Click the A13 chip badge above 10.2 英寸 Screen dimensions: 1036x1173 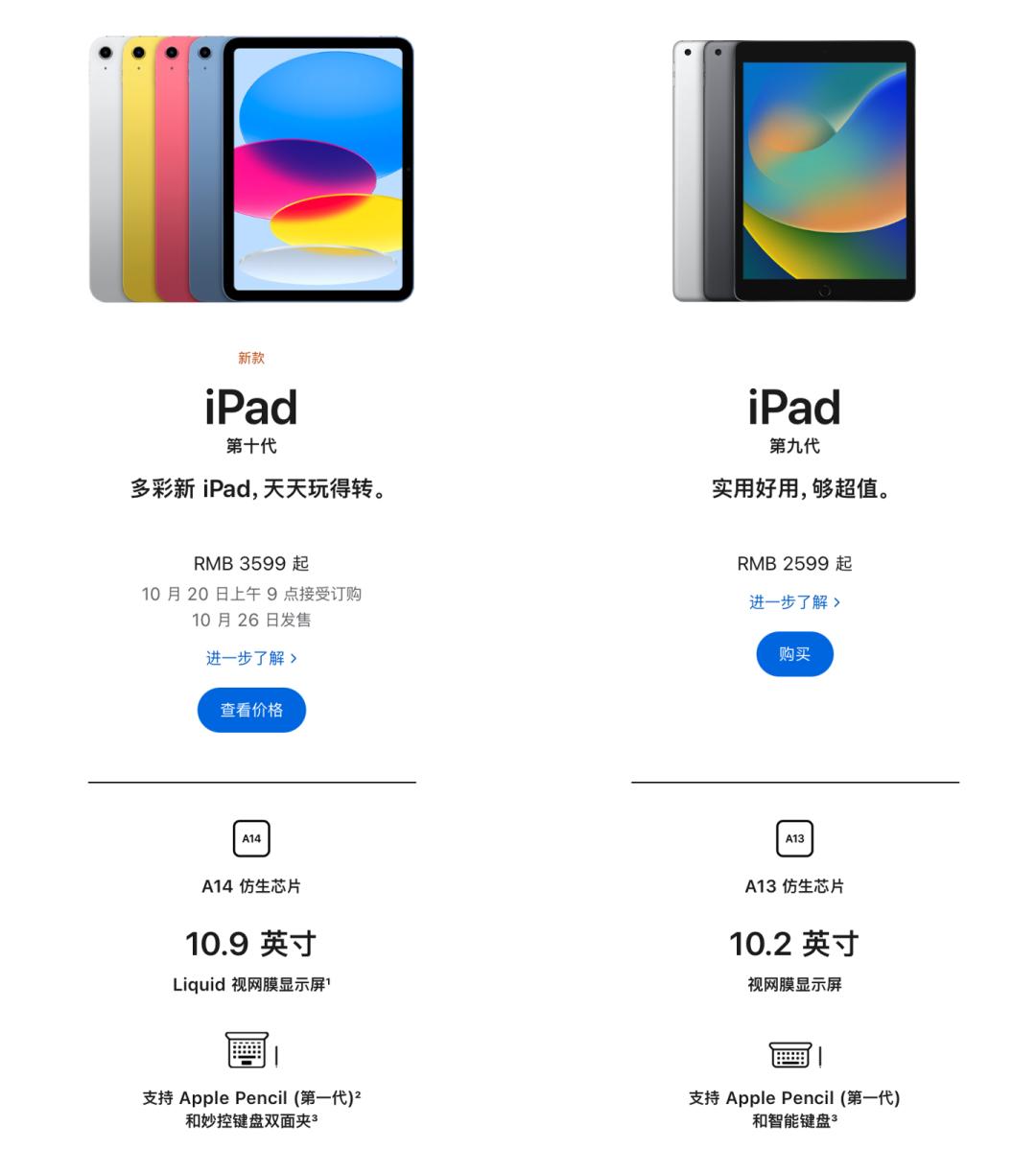click(x=795, y=837)
